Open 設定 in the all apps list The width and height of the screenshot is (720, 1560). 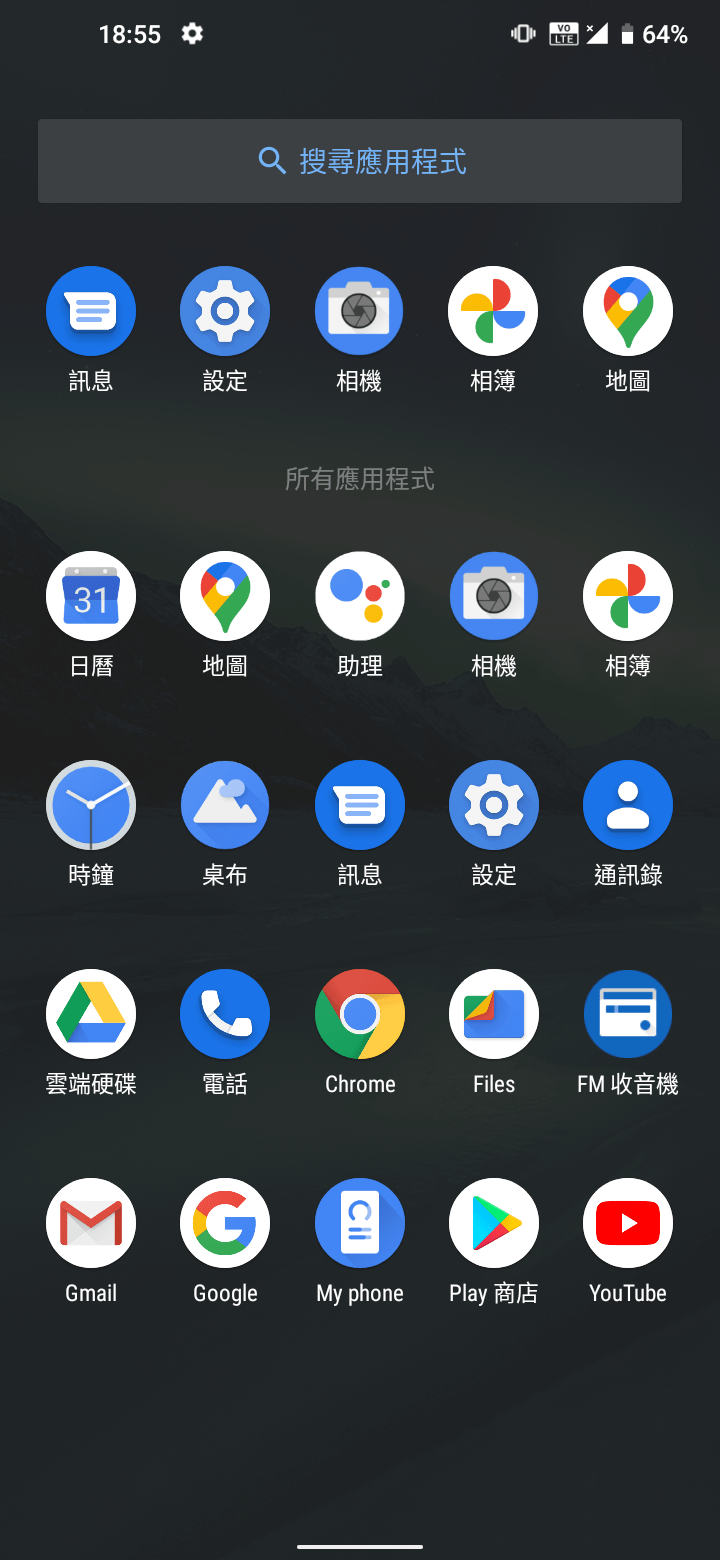[x=494, y=806]
